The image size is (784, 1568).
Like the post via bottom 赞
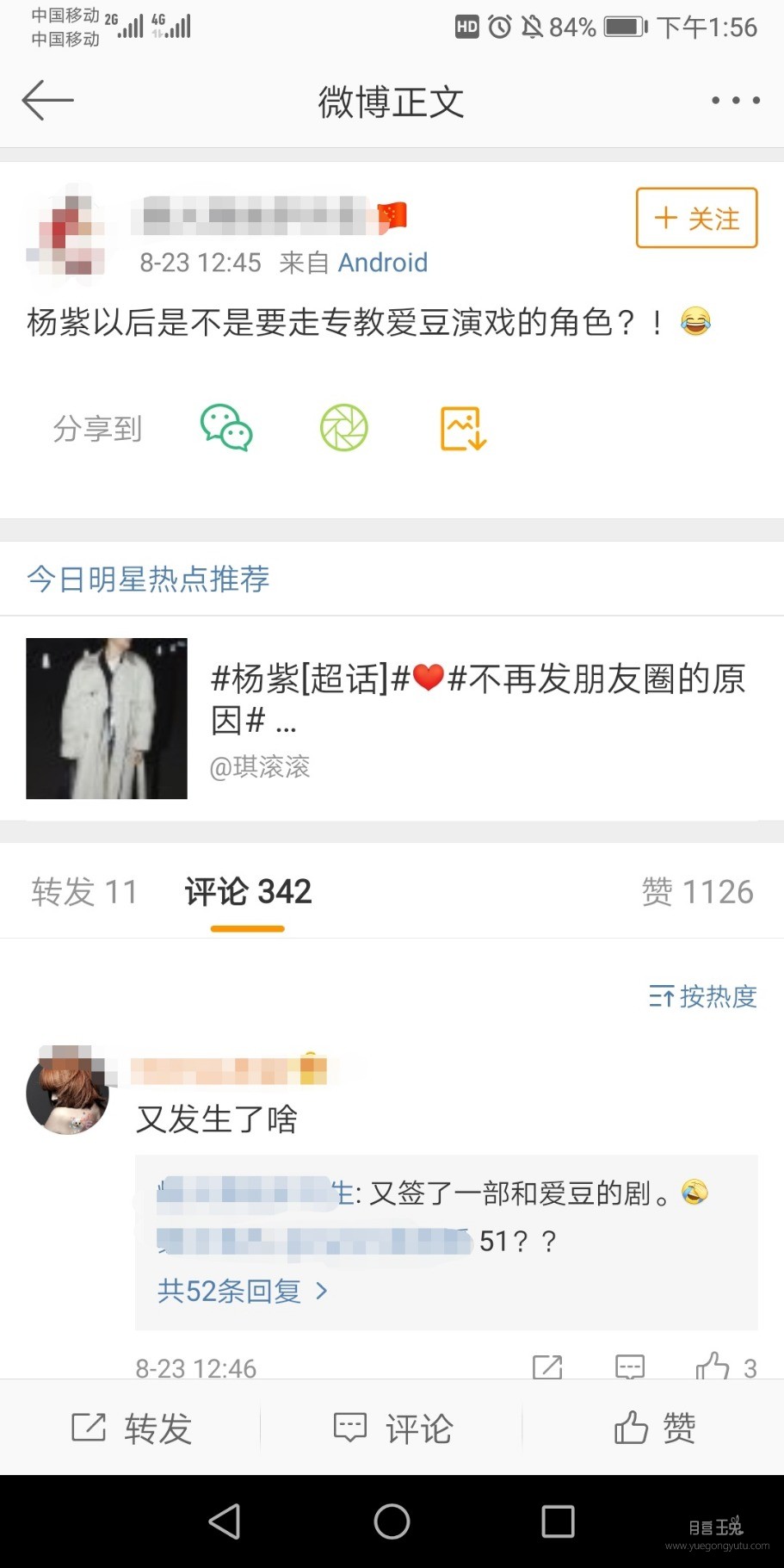654,1429
